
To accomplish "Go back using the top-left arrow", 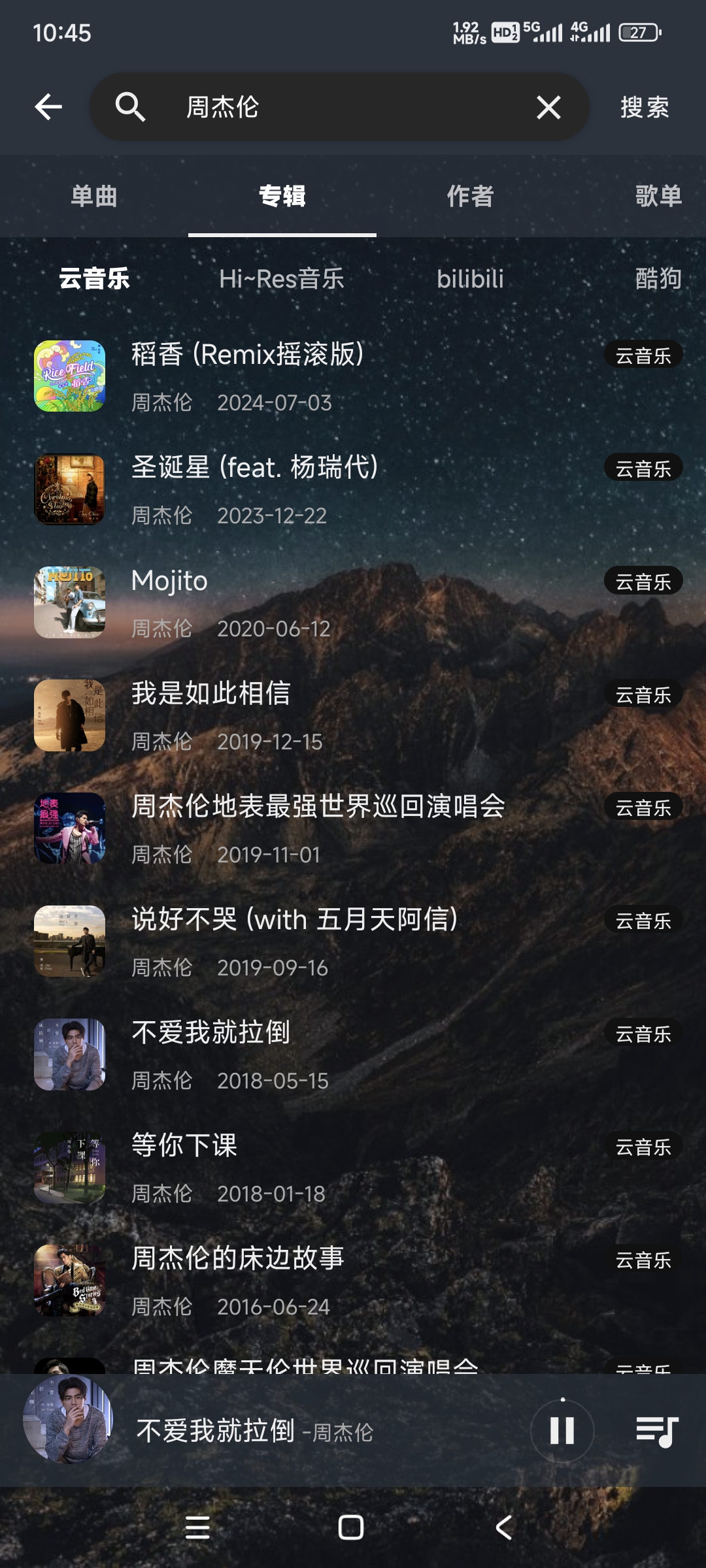I will 48,107.
